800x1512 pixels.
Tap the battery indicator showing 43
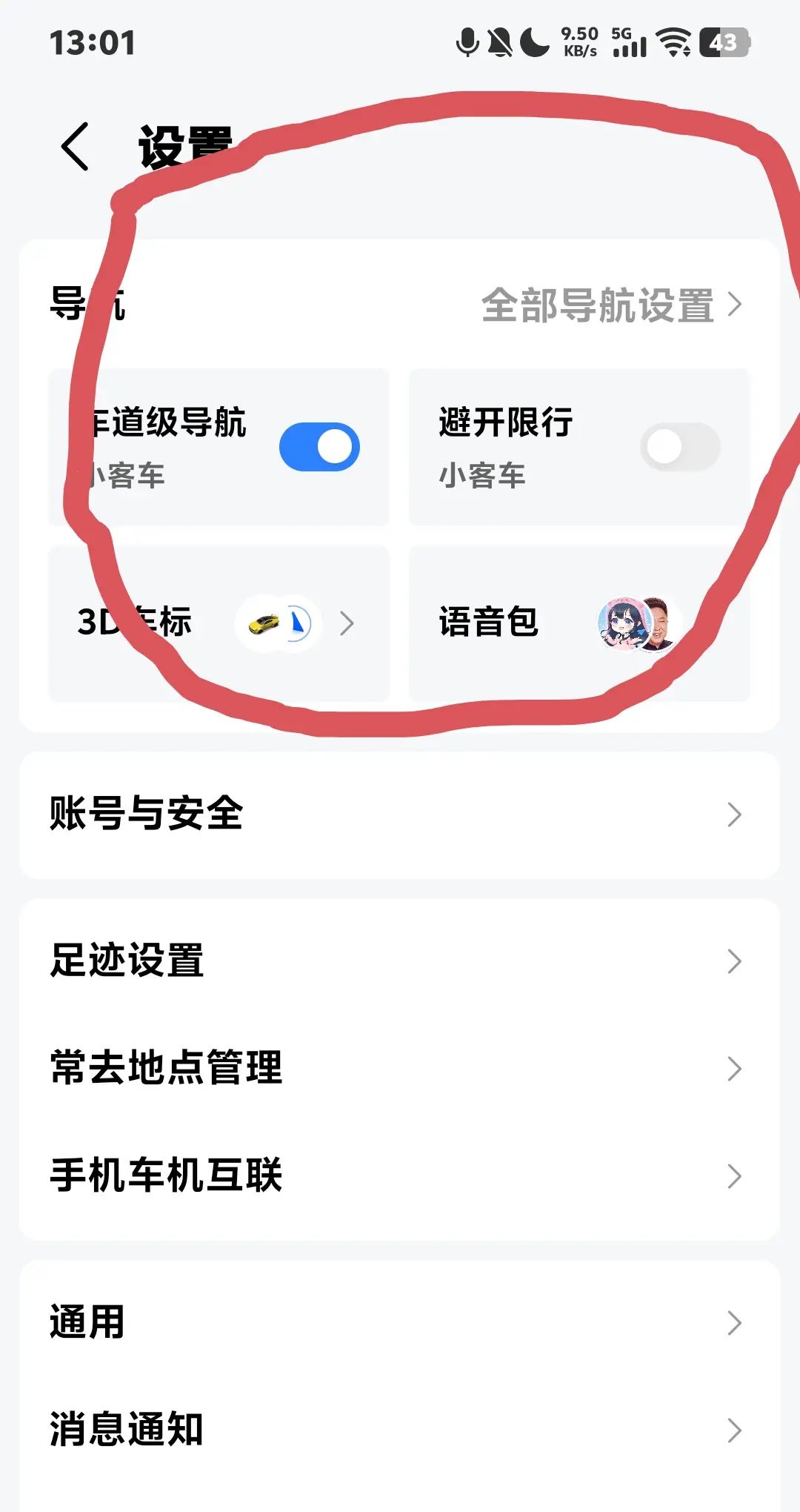click(722, 43)
